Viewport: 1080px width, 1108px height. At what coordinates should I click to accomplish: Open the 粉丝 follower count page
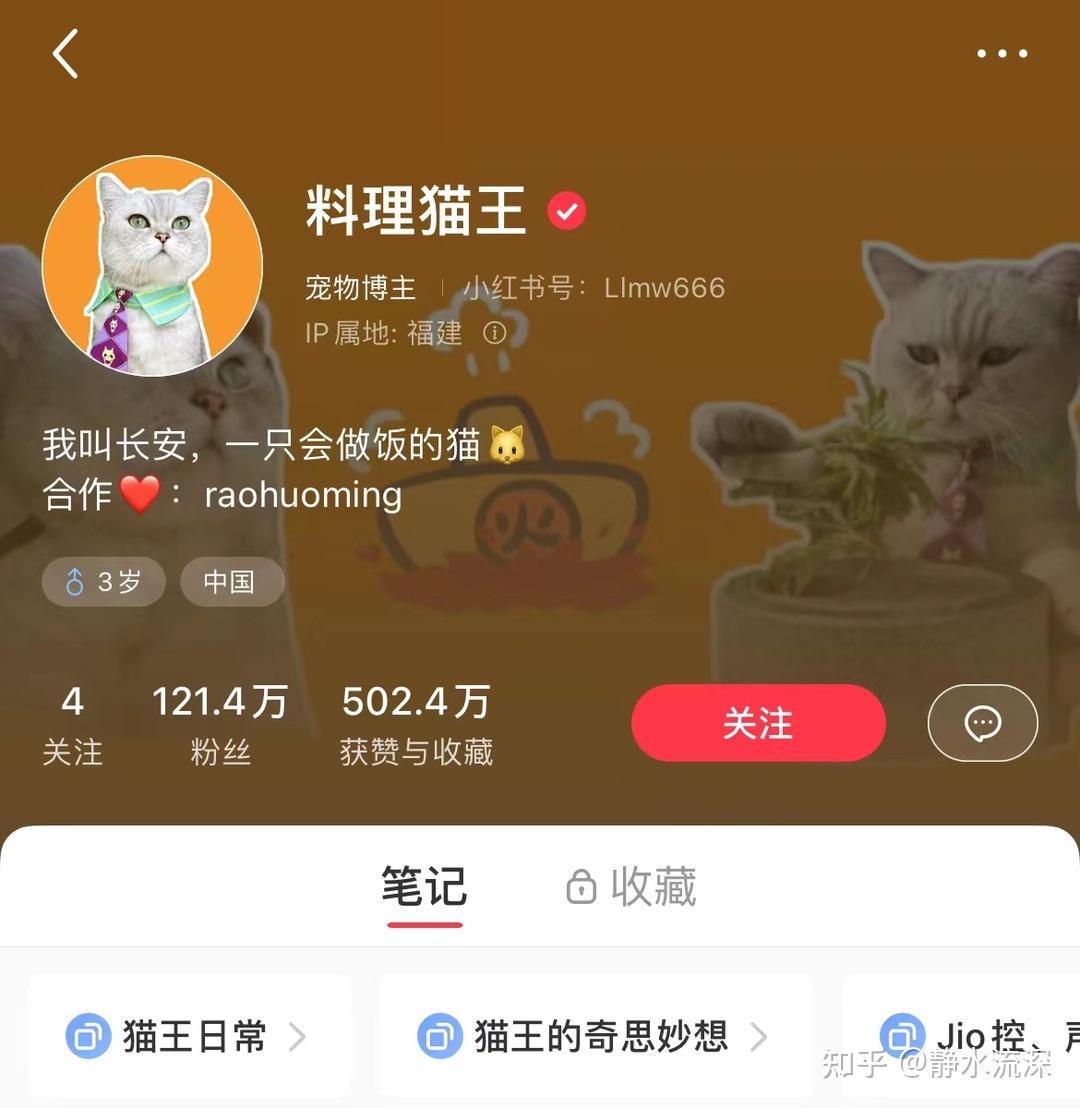click(x=219, y=720)
